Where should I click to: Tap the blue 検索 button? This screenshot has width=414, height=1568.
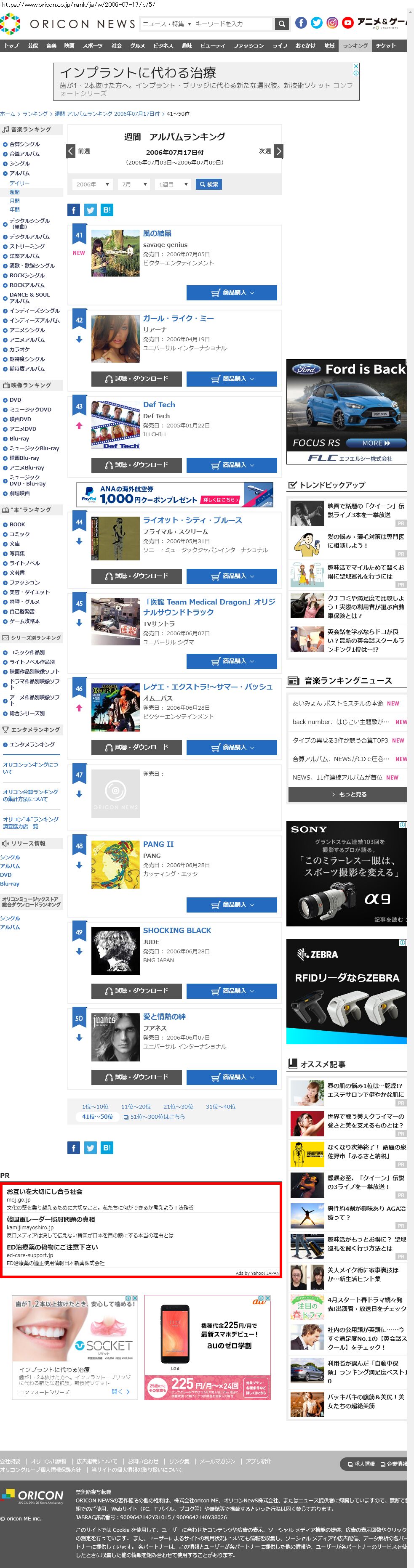tap(208, 184)
